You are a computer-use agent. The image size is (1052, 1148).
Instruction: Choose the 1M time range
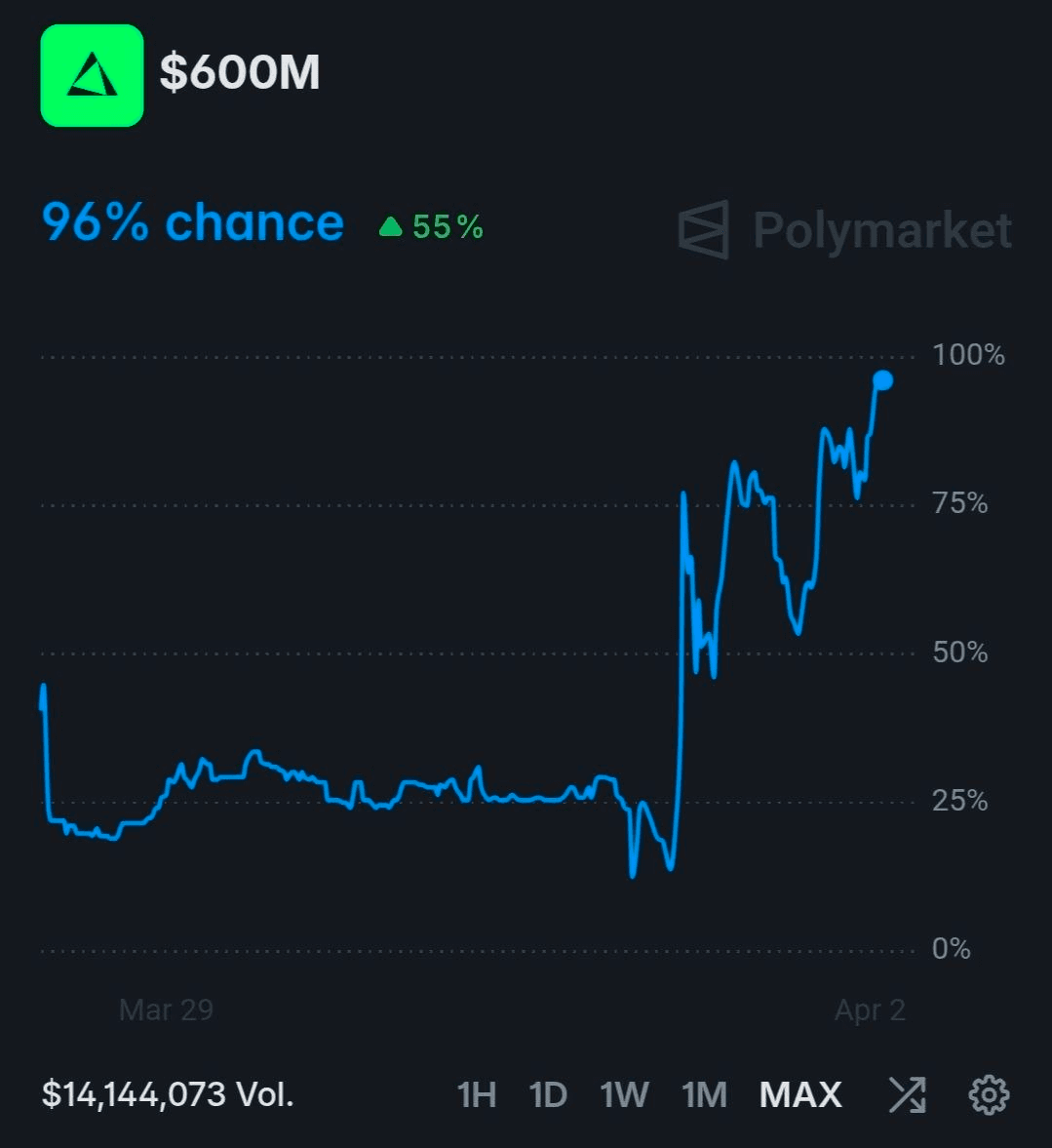704,1094
